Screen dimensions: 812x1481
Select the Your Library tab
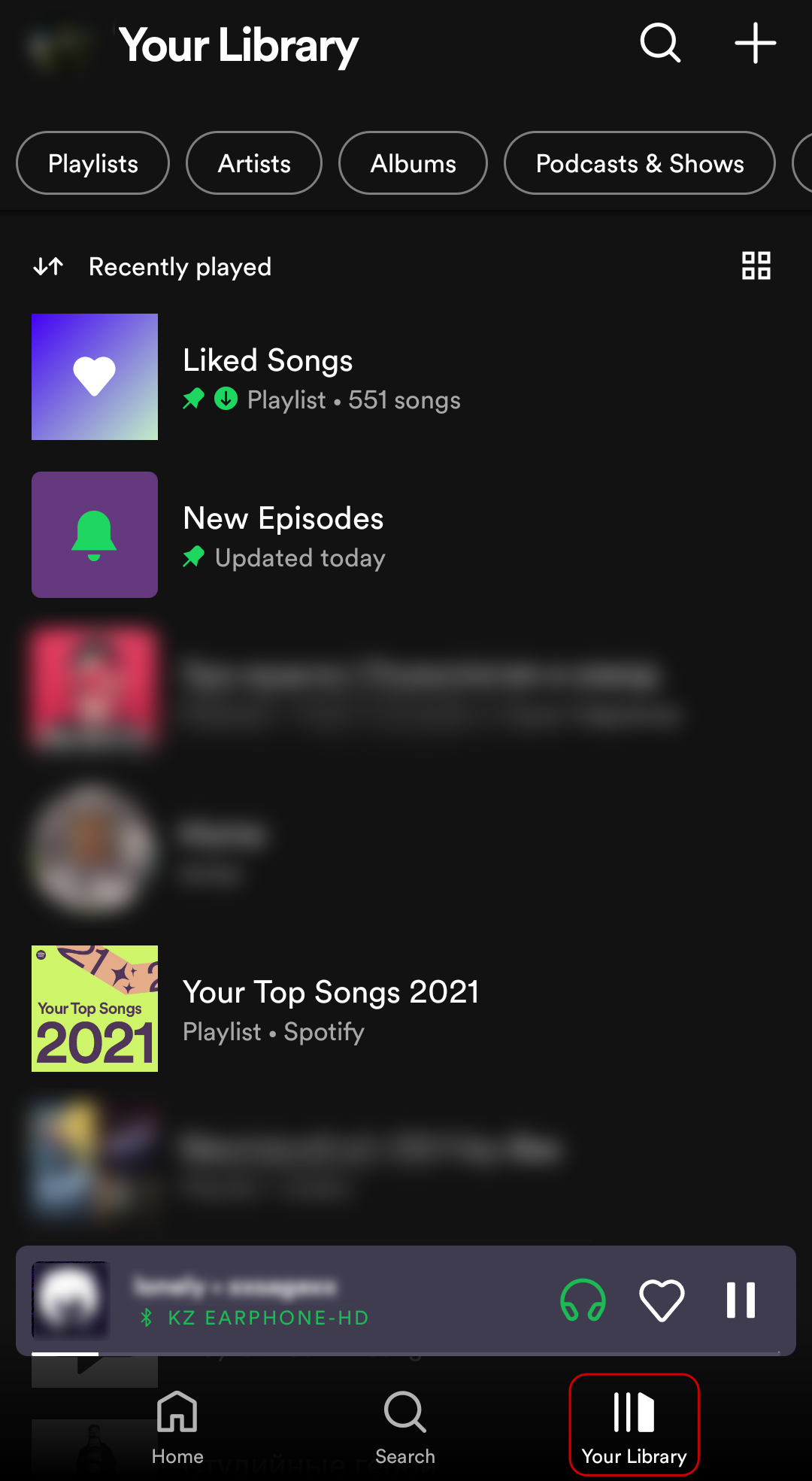coord(634,1425)
